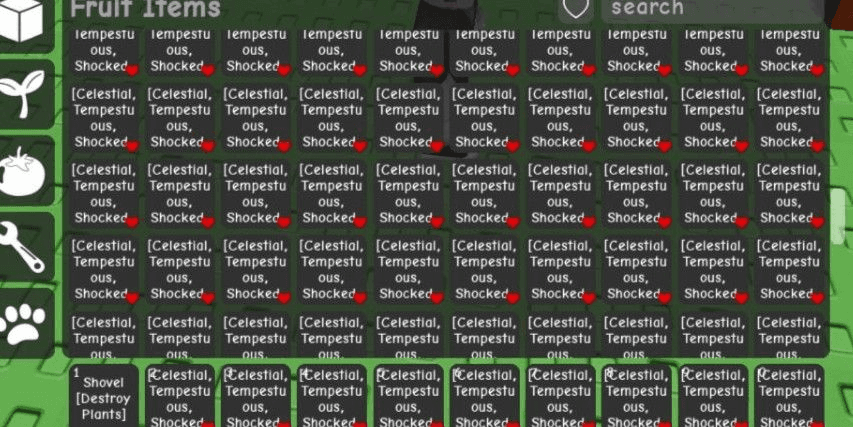Screen dimensions: 853x427
Task: Open the paw print pets tab
Action: click(x=26, y=322)
